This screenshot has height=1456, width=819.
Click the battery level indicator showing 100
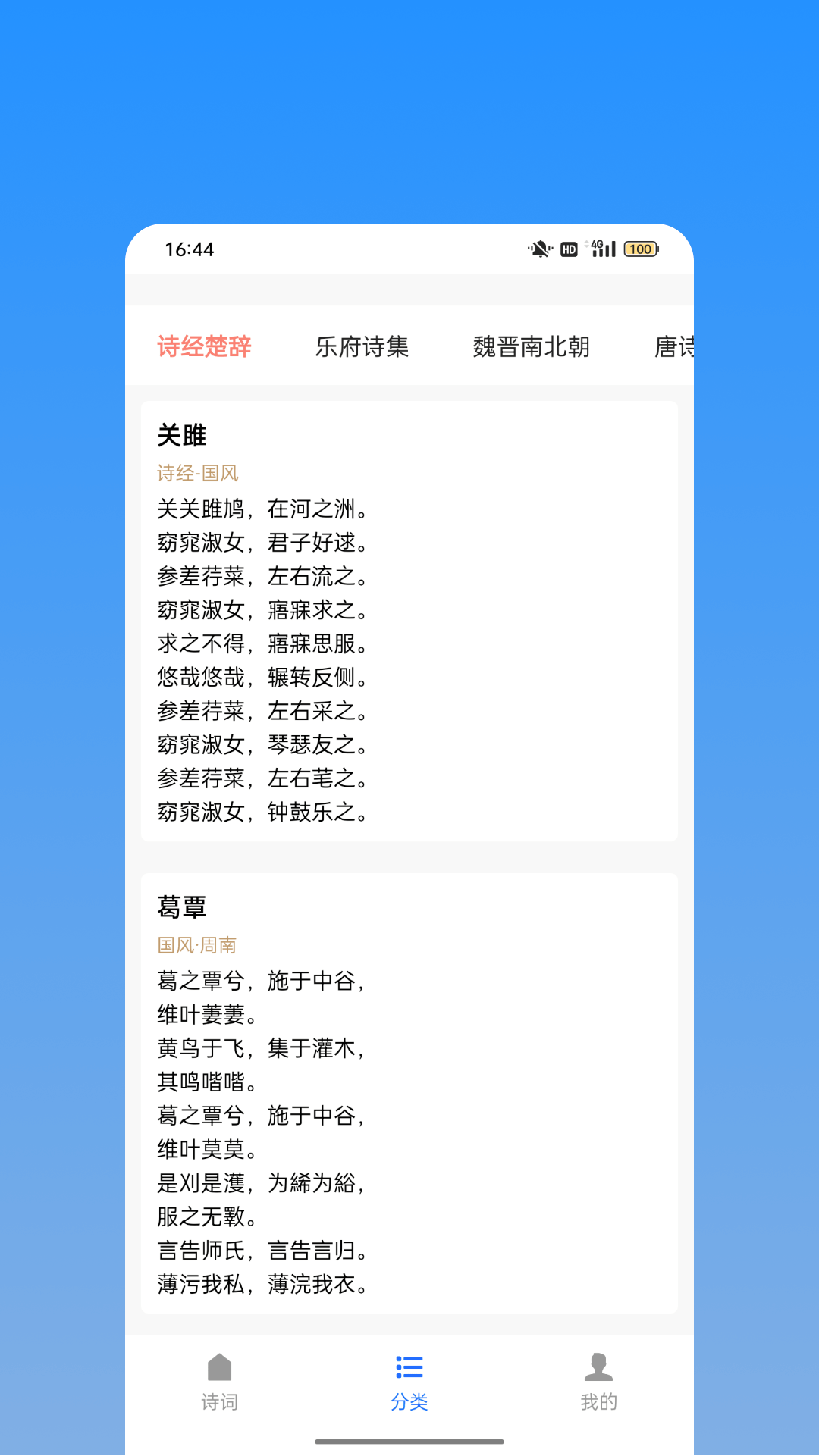pos(639,249)
